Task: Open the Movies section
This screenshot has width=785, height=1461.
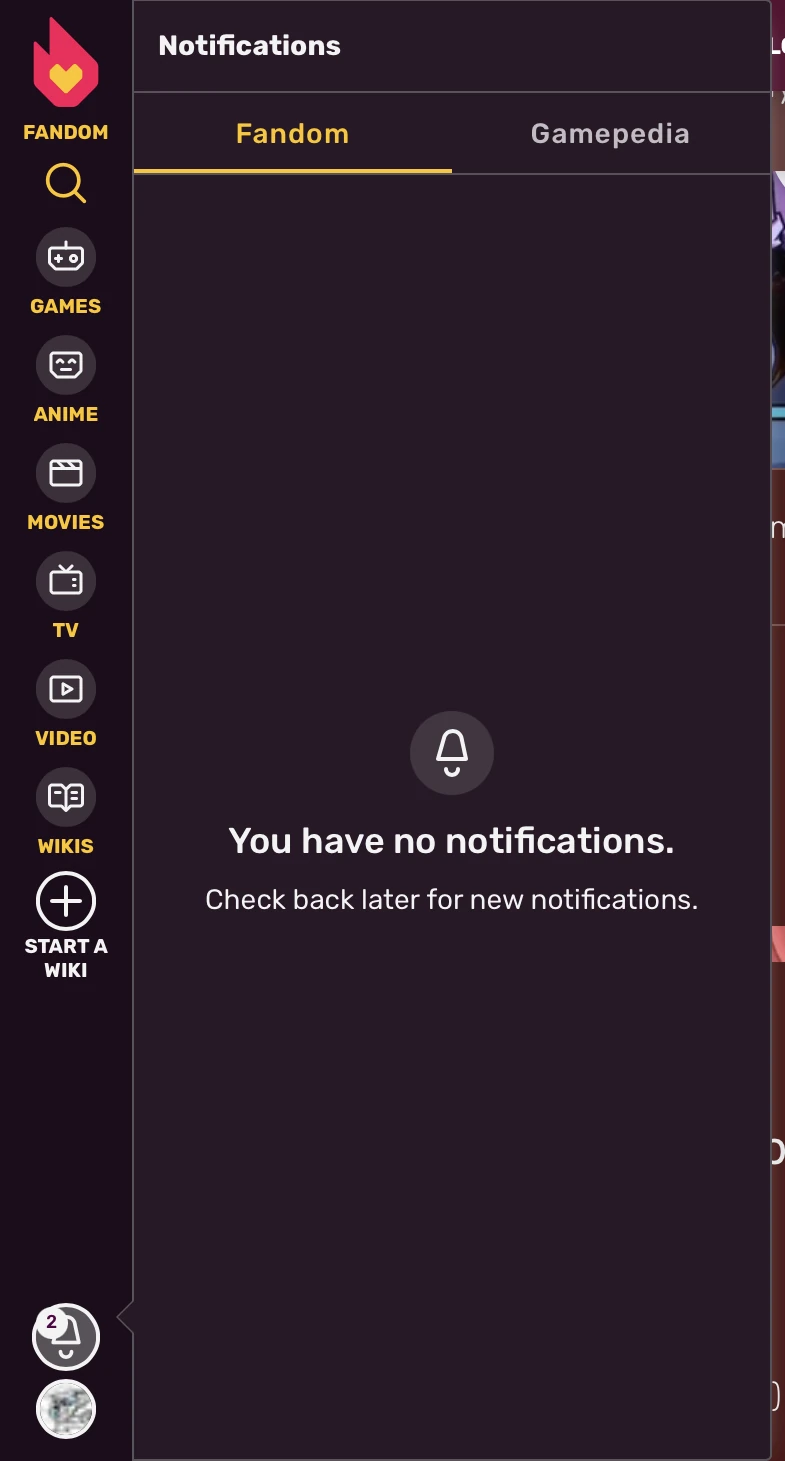Action: pyautogui.click(x=66, y=488)
